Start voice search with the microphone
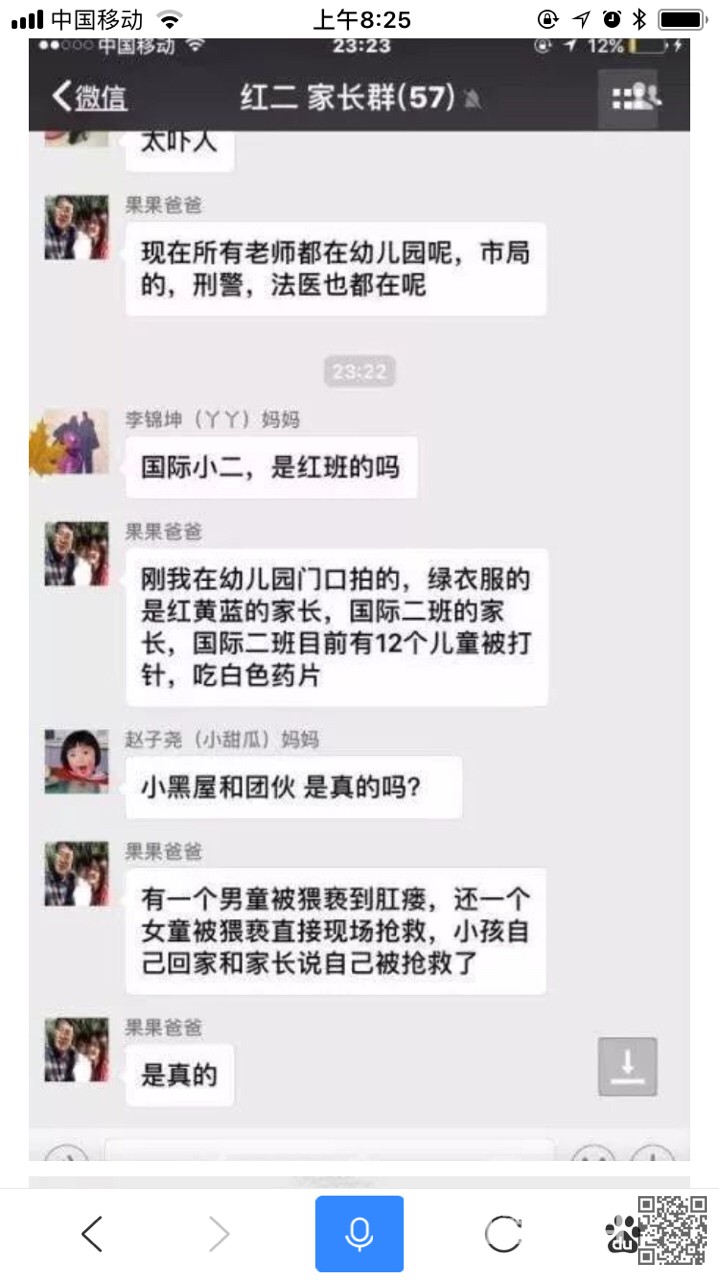This screenshot has height=1280, width=719. click(x=359, y=1234)
